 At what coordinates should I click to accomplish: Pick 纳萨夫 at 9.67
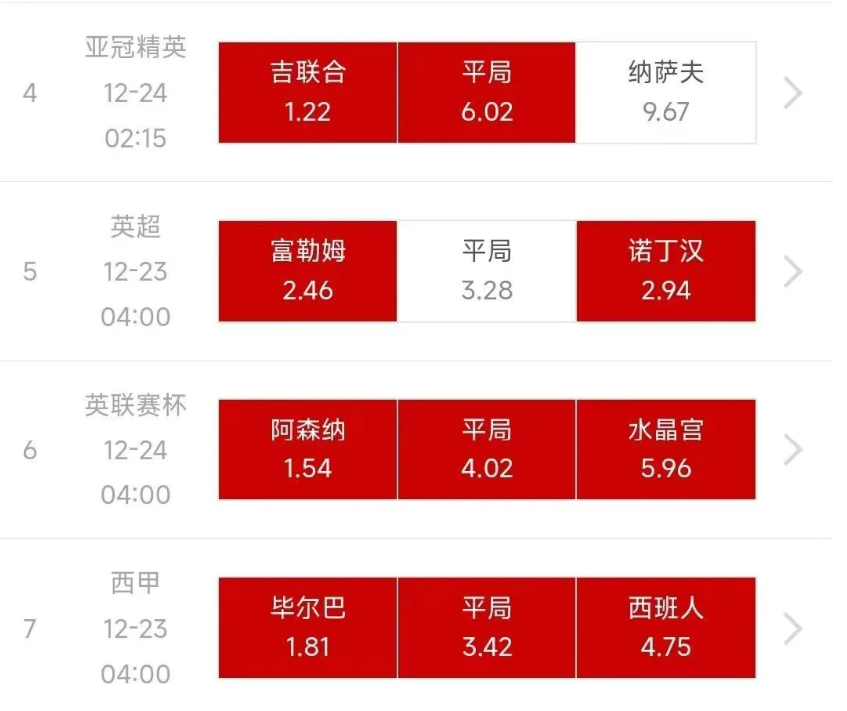tap(666, 92)
